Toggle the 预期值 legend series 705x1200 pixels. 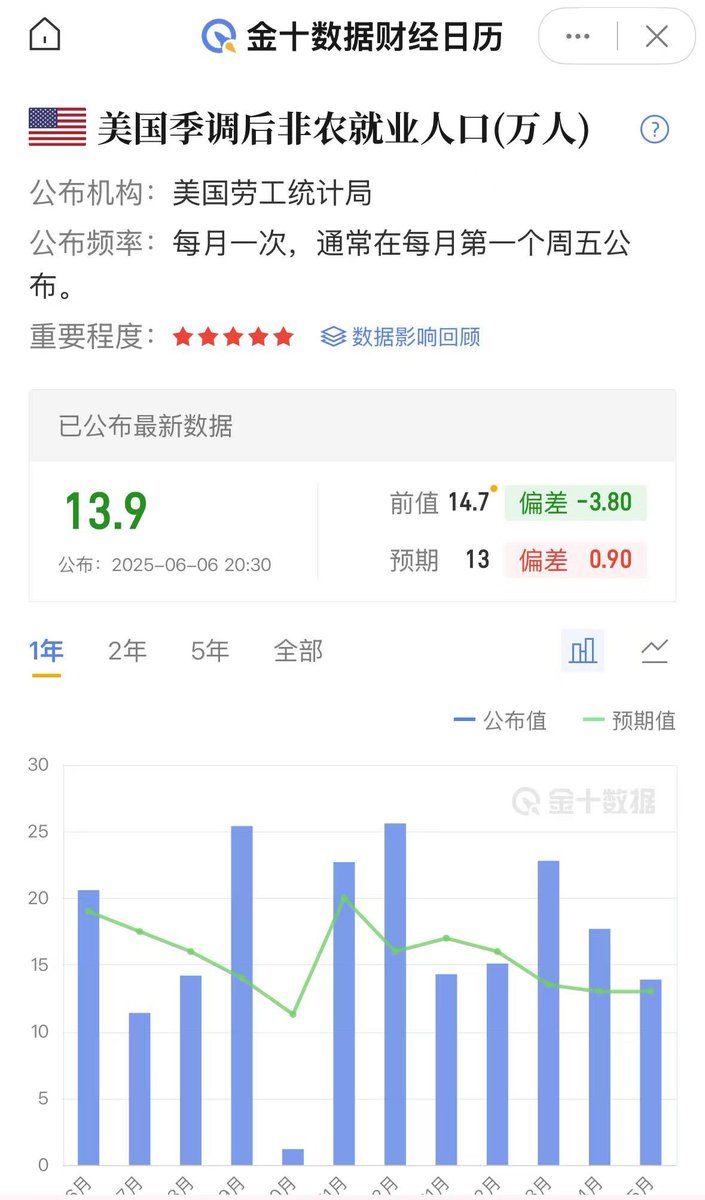coord(629,720)
